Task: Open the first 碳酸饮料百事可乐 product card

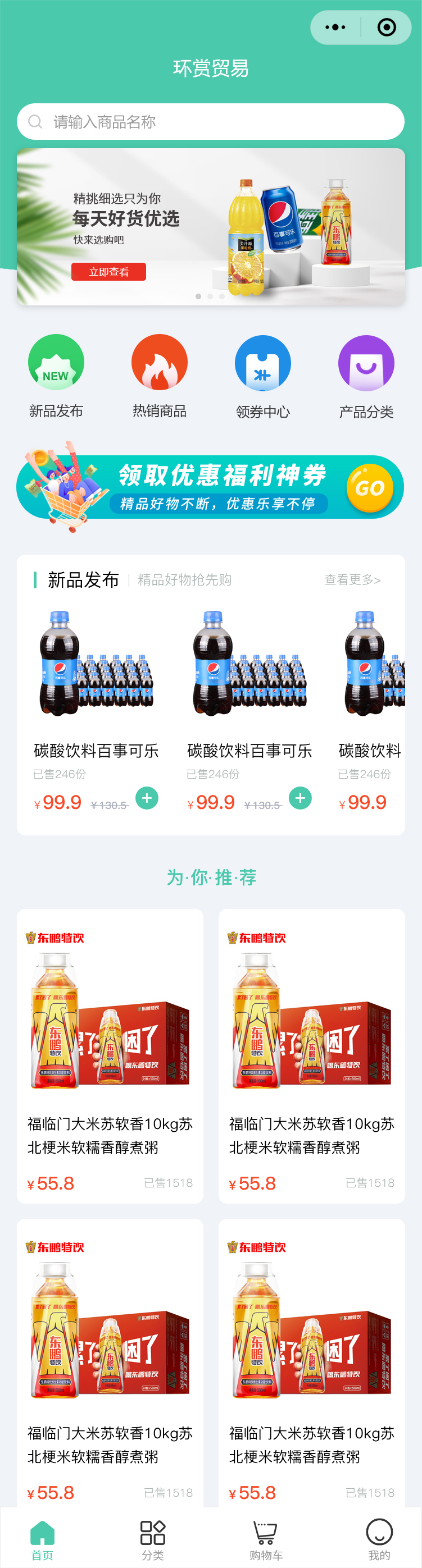Action: click(x=96, y=695)
